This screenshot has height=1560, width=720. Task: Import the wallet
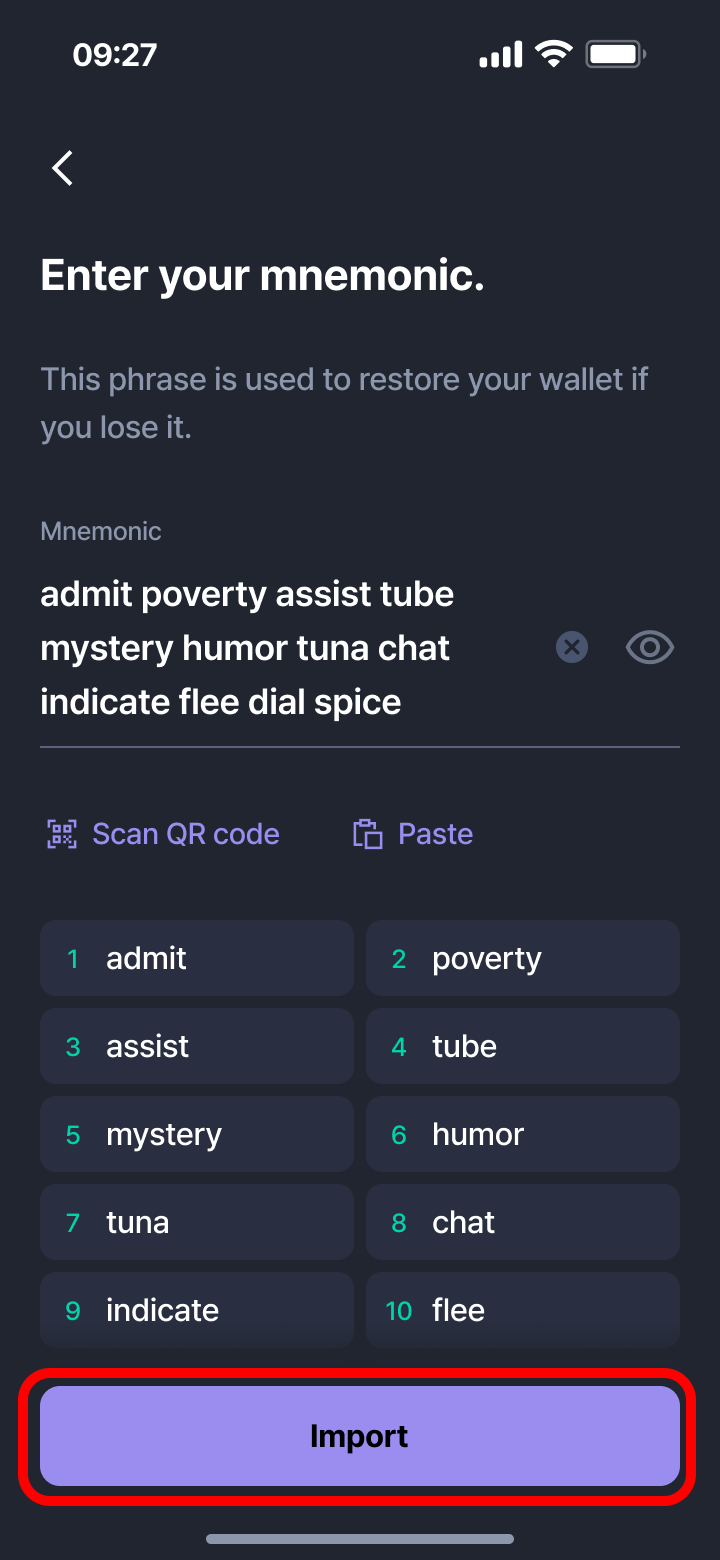coord(360,1436)
